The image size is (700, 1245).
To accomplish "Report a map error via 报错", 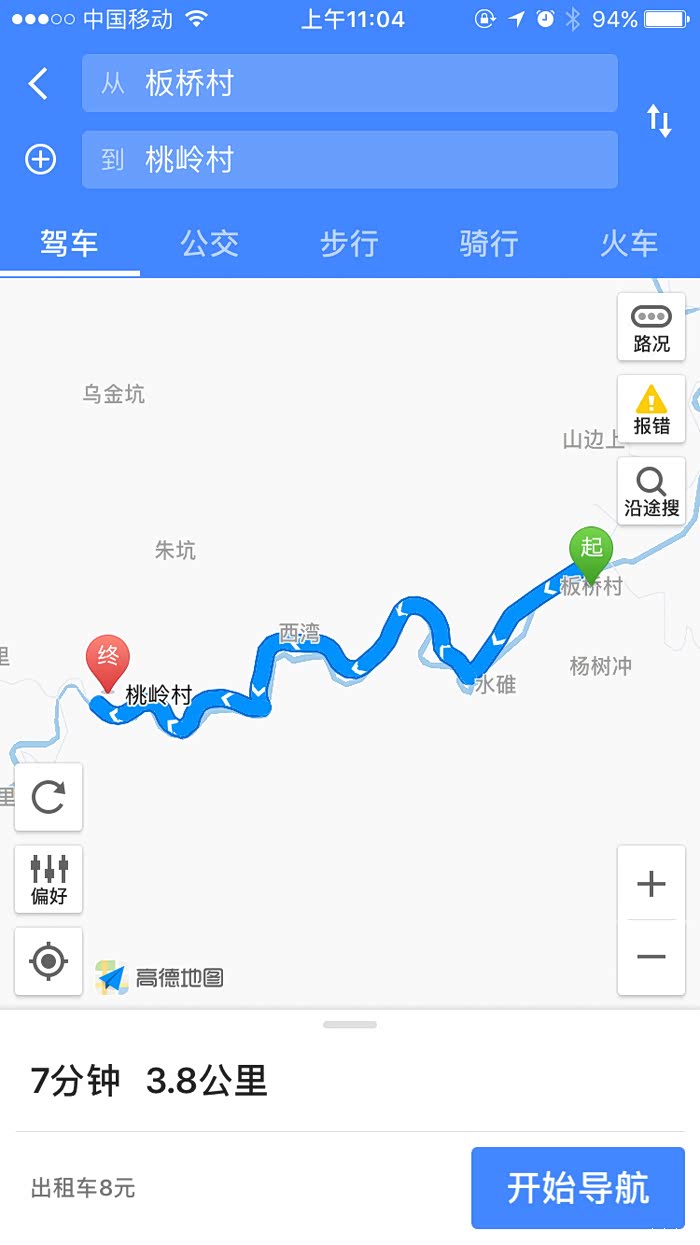I will (651, 409).
